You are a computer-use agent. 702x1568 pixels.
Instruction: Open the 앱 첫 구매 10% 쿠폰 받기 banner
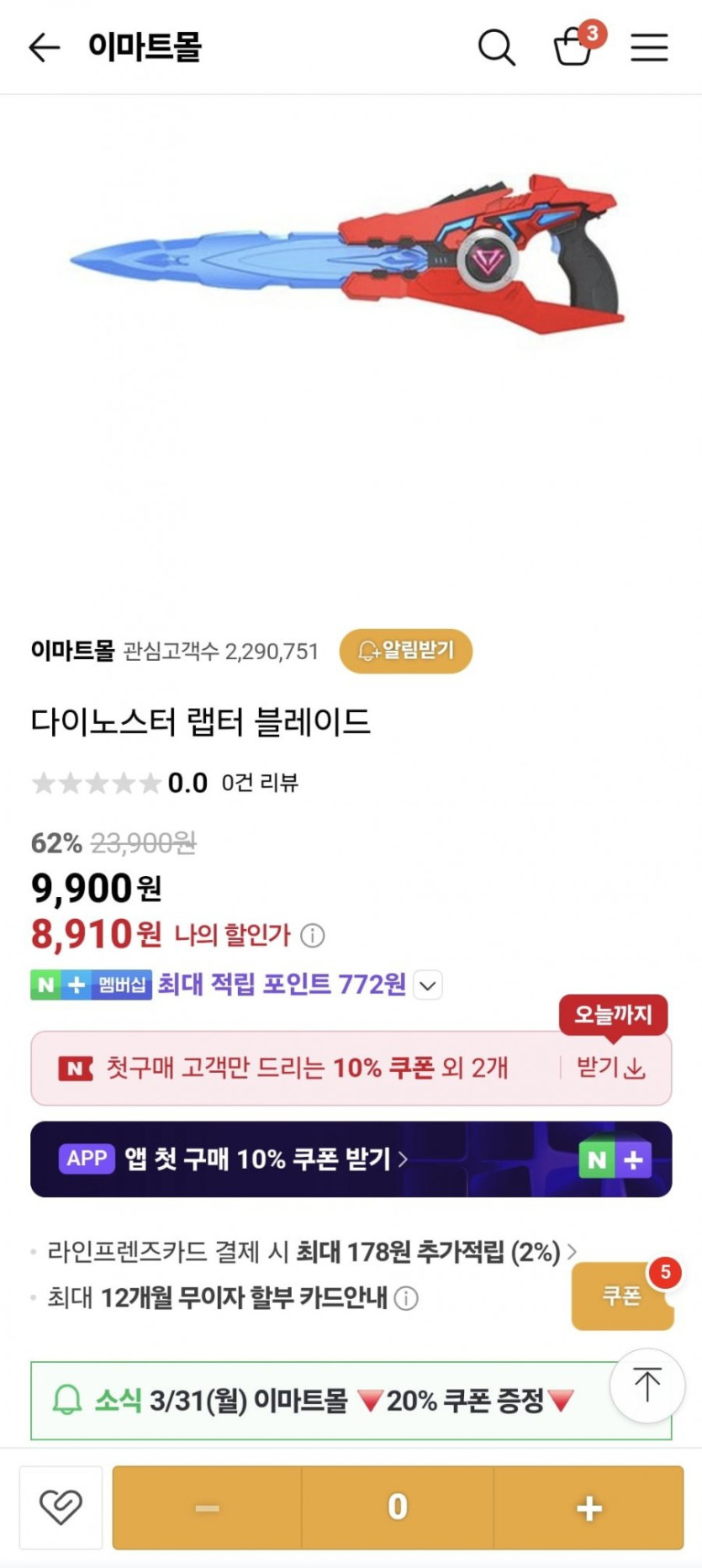tap(351, 1159)
